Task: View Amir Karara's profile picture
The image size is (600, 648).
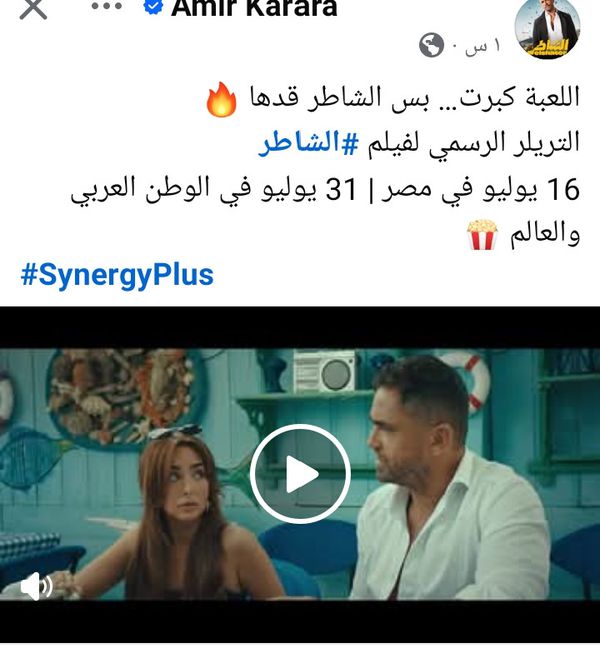Action: 548,28
